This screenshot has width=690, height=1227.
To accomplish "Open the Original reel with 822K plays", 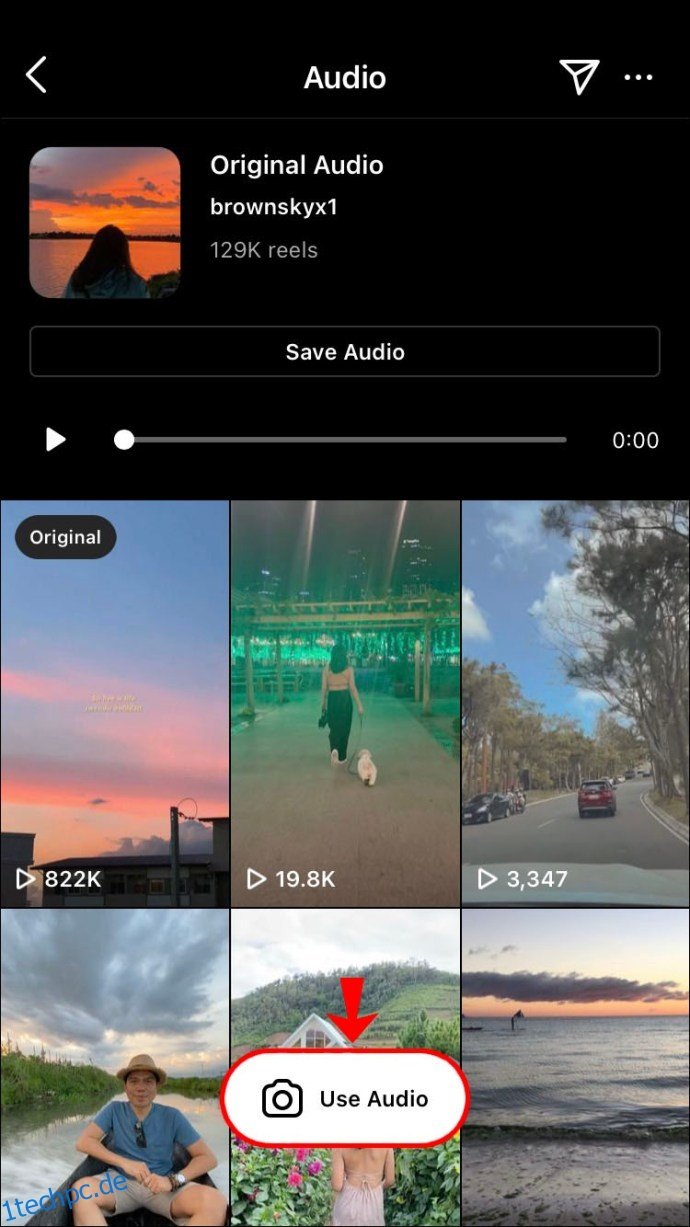I will click(115, 704).
